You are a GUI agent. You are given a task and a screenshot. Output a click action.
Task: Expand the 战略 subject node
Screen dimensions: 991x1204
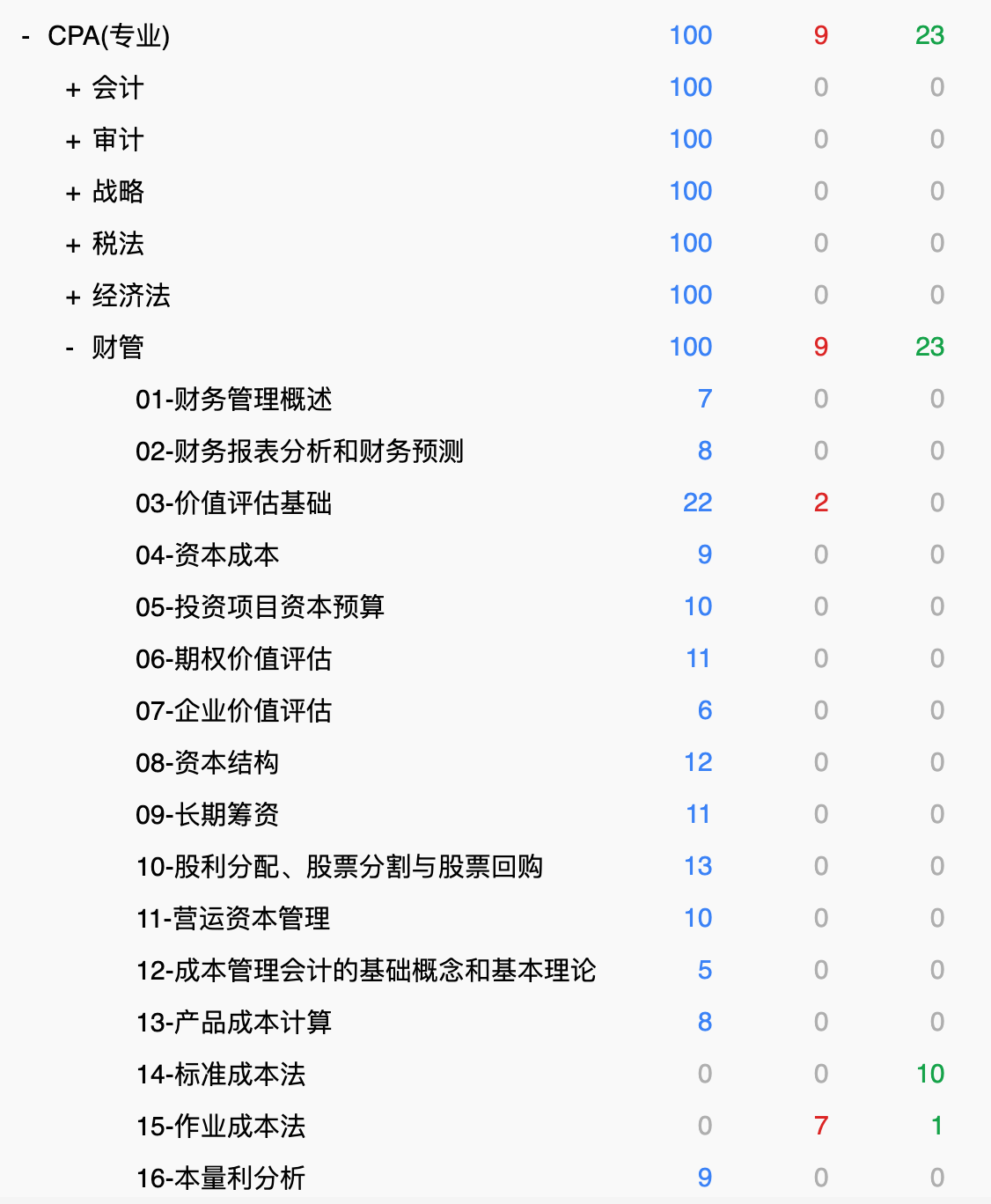coord(70,191)
